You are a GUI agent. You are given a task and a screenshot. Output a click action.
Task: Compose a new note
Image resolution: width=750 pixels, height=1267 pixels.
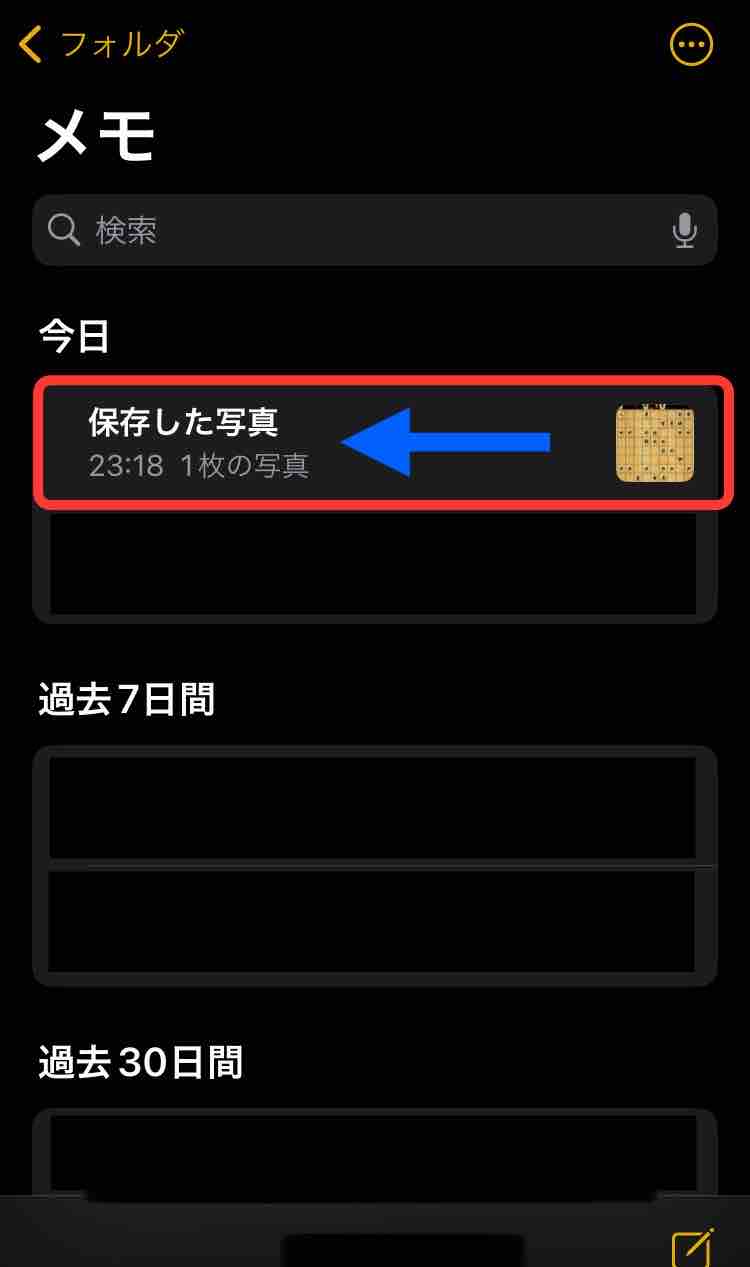click(692, 1246)
